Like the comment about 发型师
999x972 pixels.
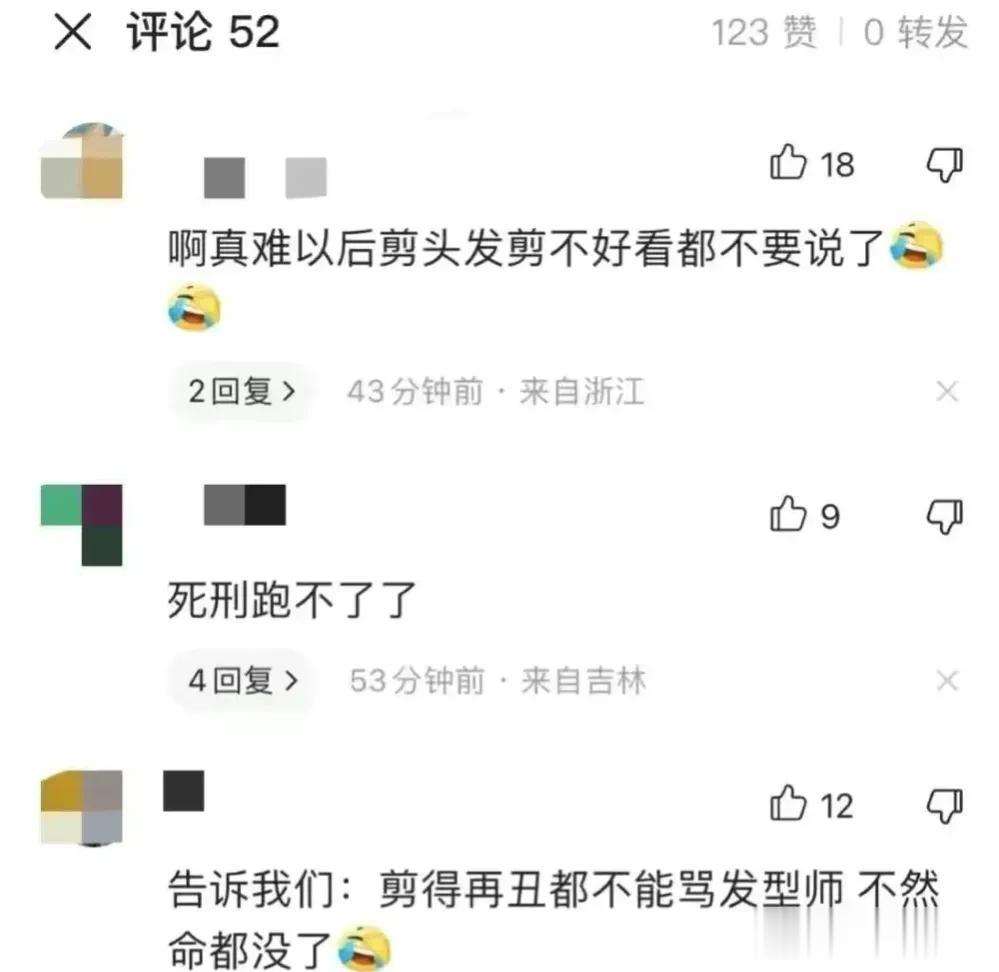[x=788, y=804]
